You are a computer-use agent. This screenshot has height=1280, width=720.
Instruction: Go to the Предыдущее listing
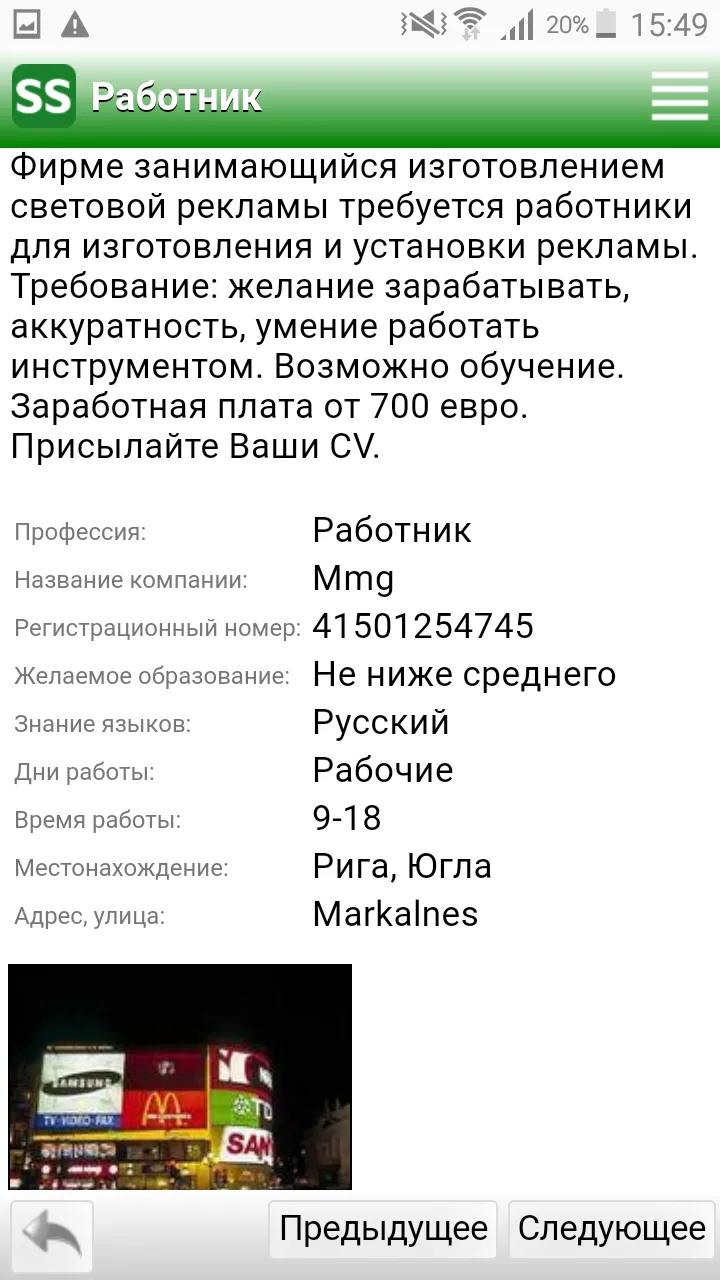(383, 1229)
